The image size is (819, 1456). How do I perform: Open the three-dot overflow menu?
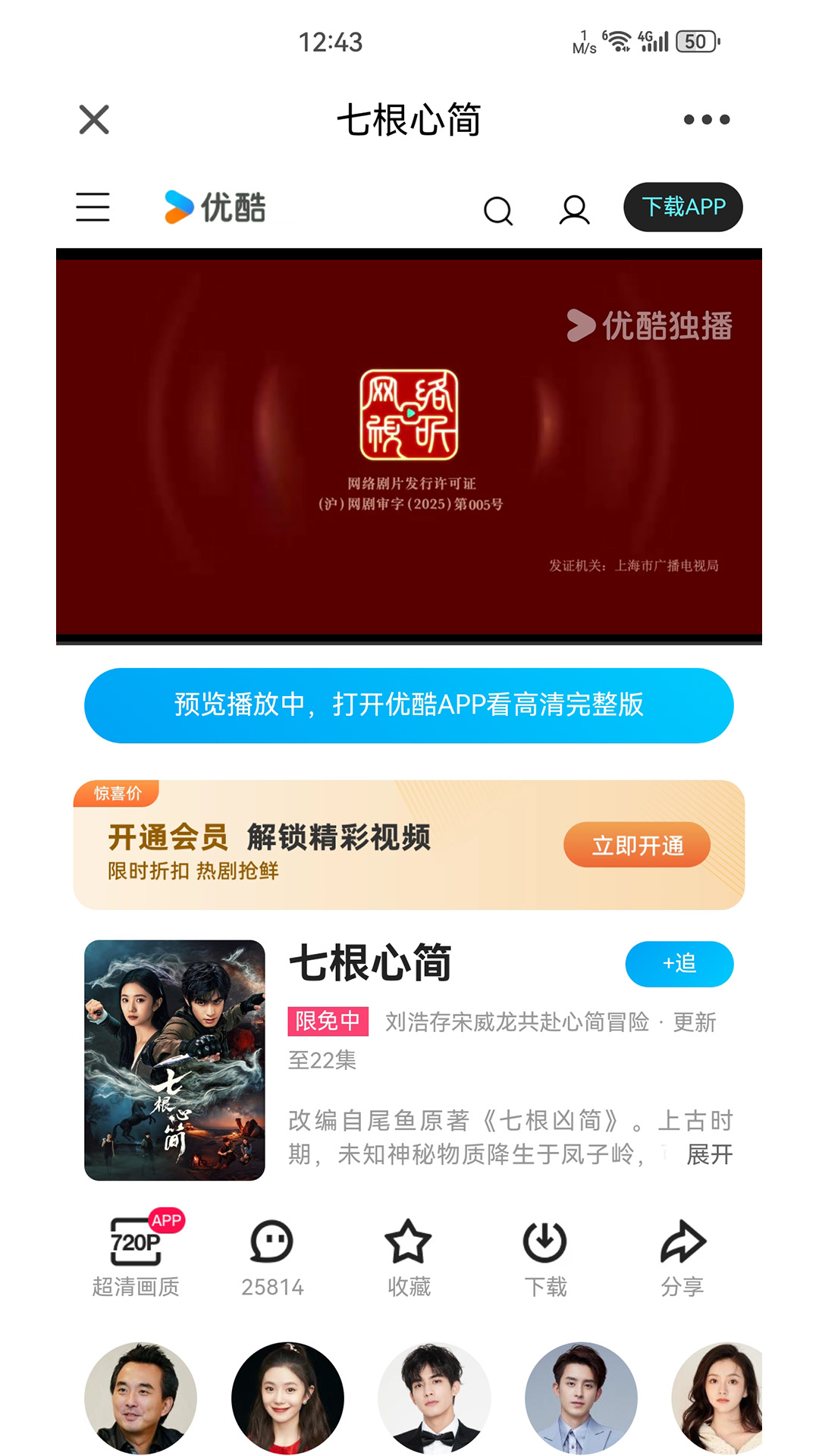pos(707,119)
